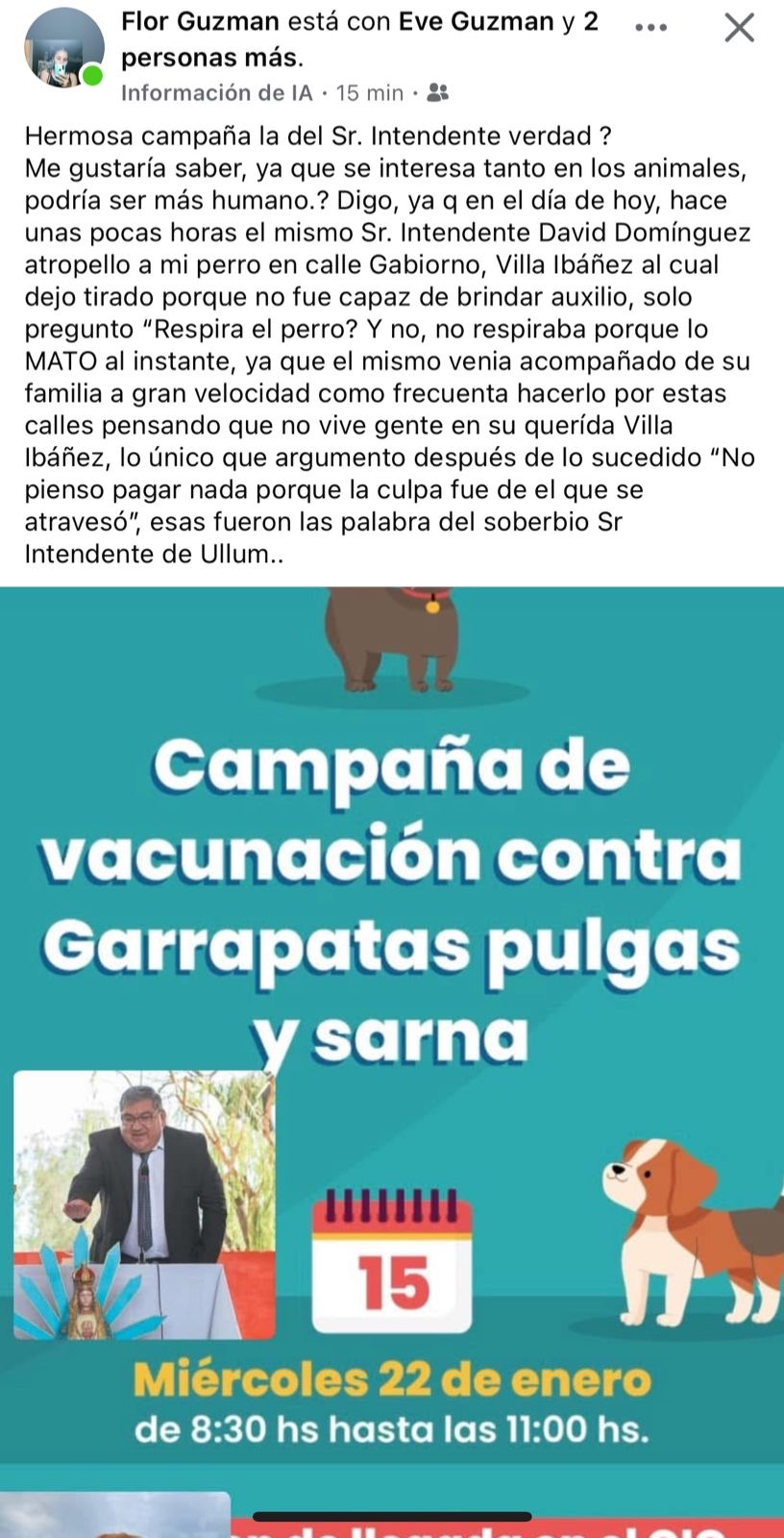Screen dimensions: 784x1538
Task: Open Información de IA label
Action: (x=217, y=93)
